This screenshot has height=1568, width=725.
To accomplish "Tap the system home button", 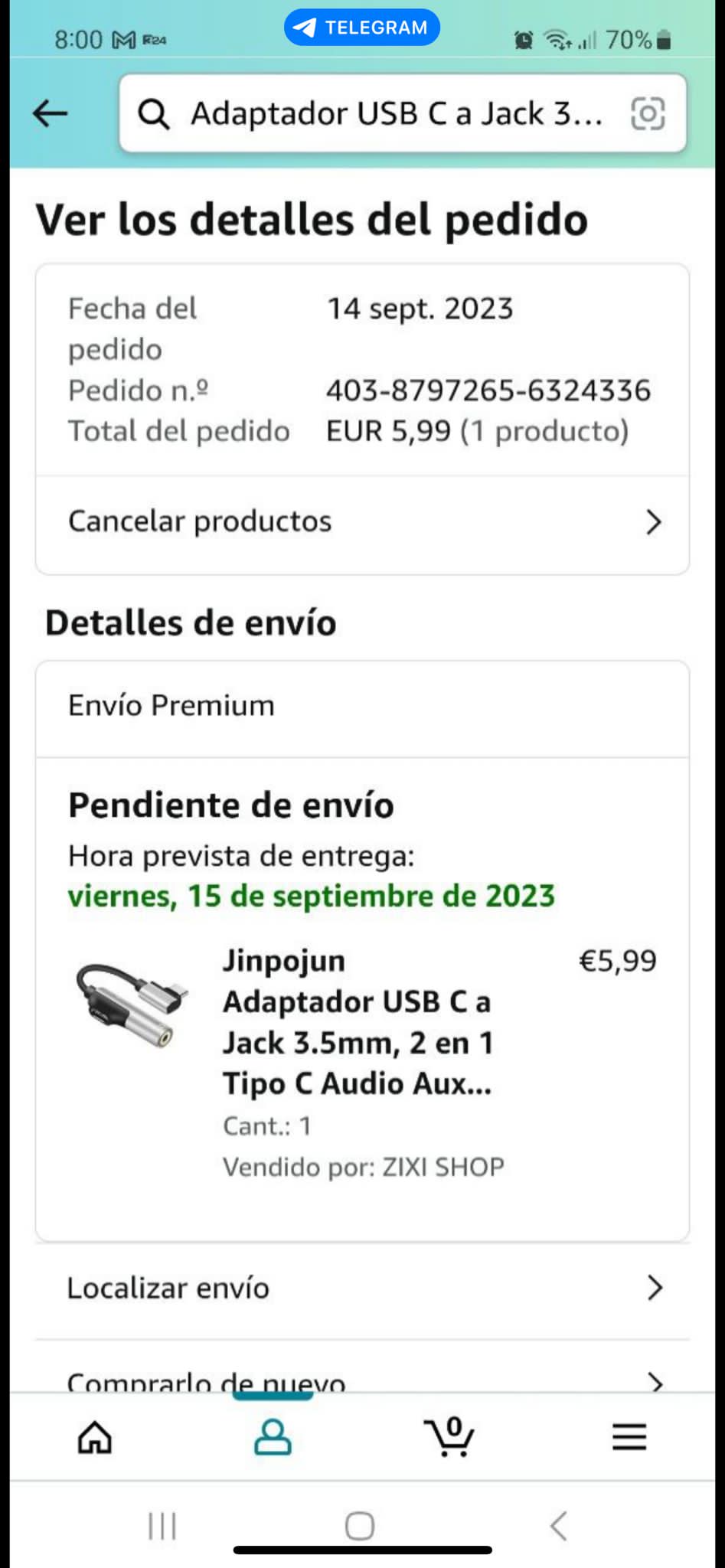I will 360,1526.
